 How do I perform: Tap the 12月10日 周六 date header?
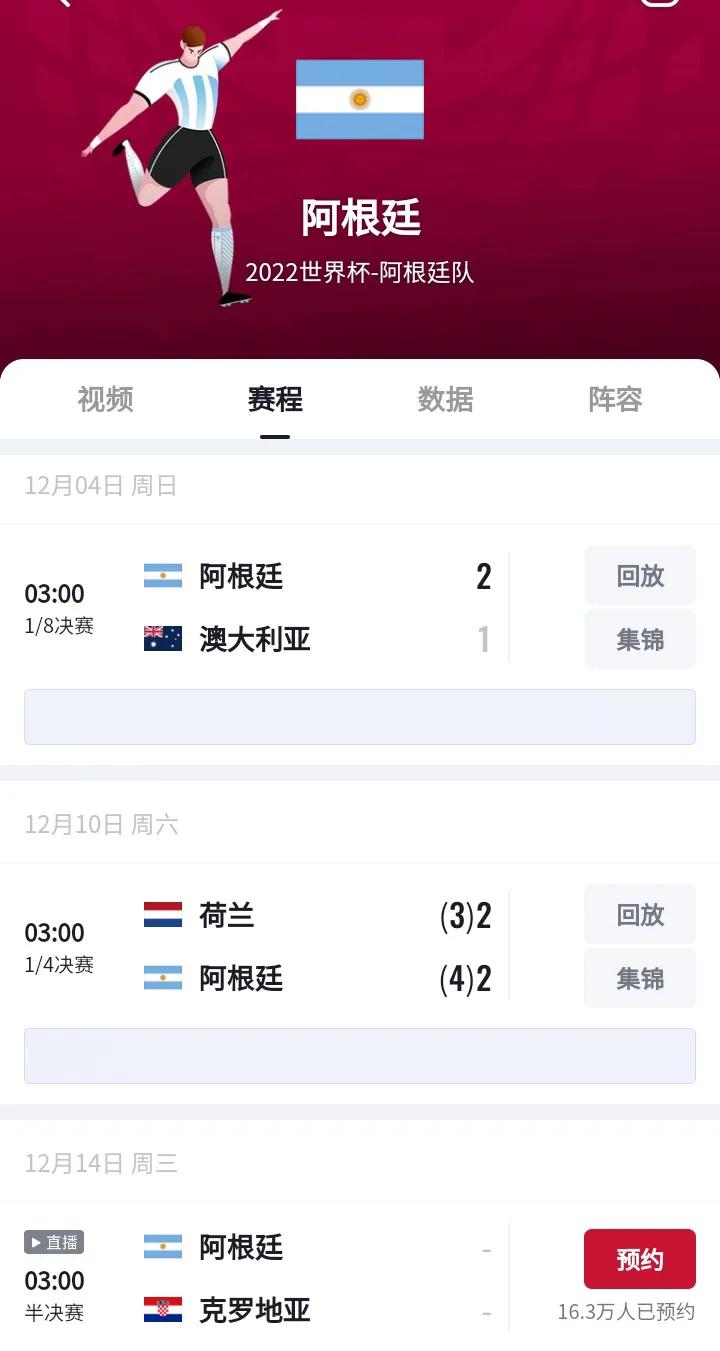[x=100, y=823]
